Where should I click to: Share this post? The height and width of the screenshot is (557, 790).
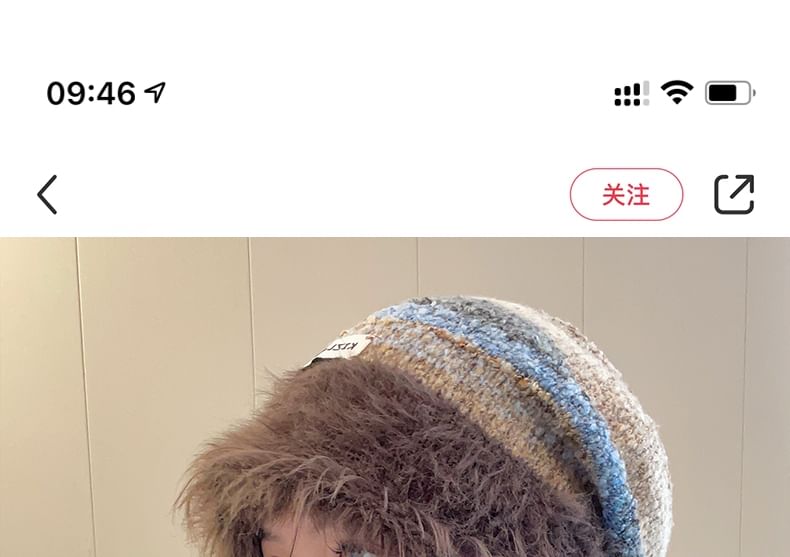(x=733, y=195)
